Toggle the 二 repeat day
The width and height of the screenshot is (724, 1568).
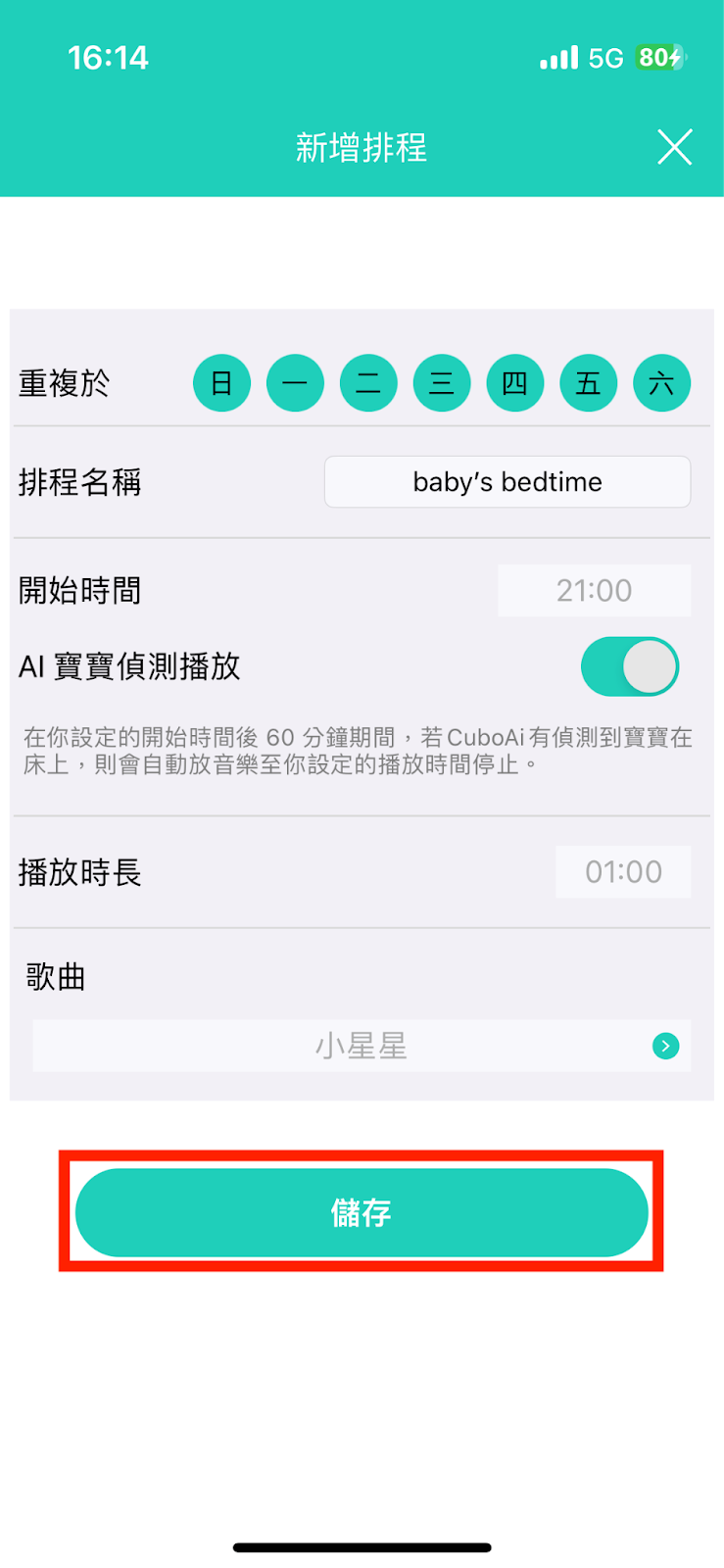pyautogui.click(x=368, y=383)
